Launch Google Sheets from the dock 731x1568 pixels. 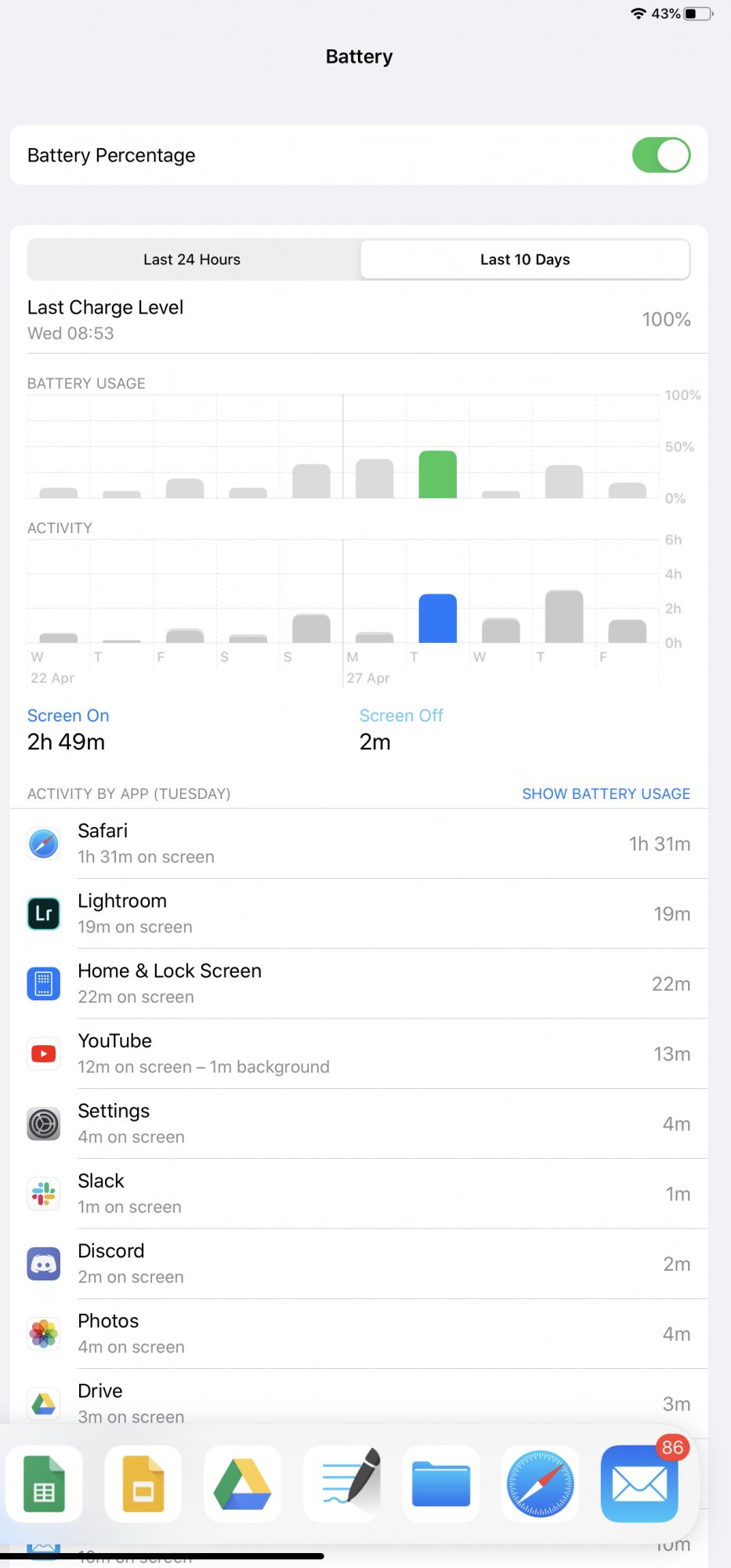[x=44, y=1483]
